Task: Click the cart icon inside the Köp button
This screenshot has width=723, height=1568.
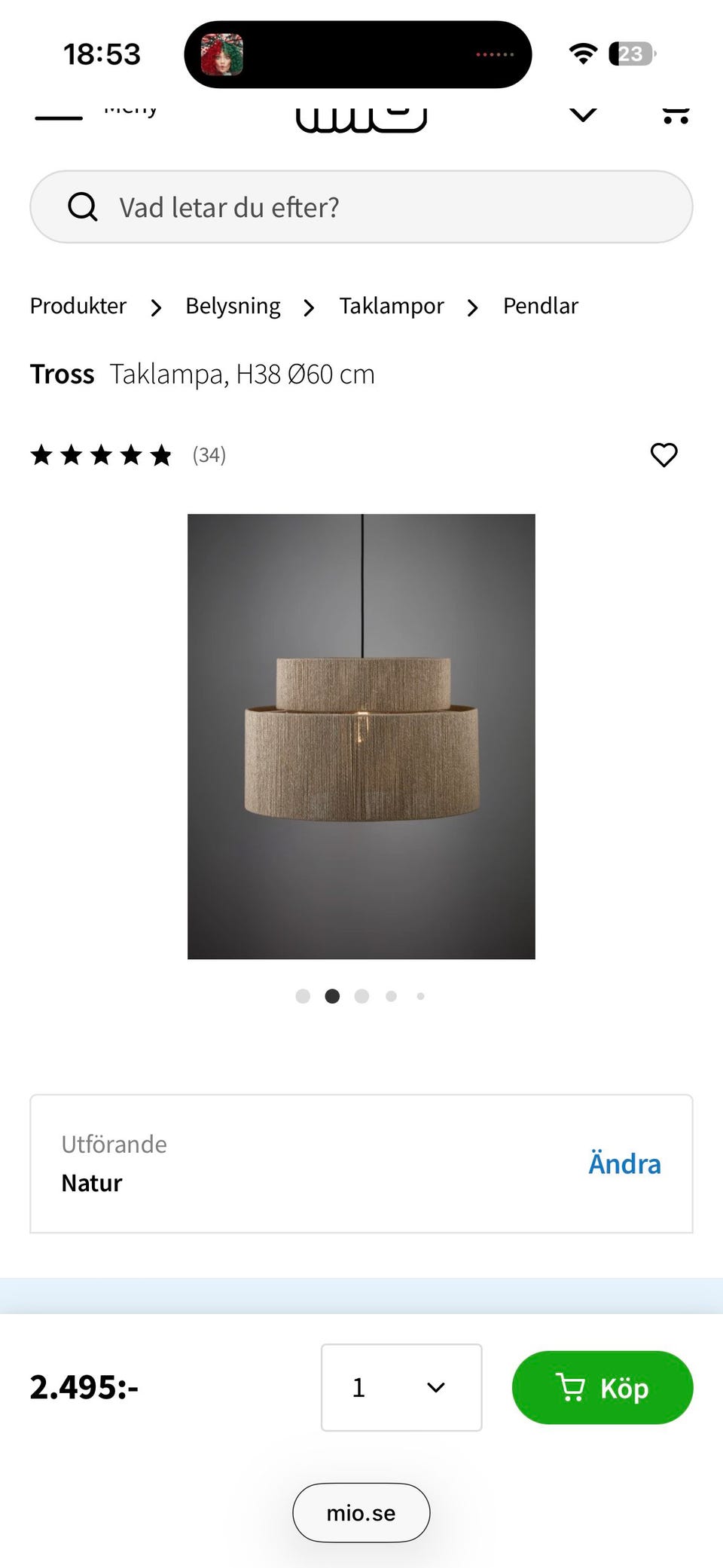Action: point(572,1387)
